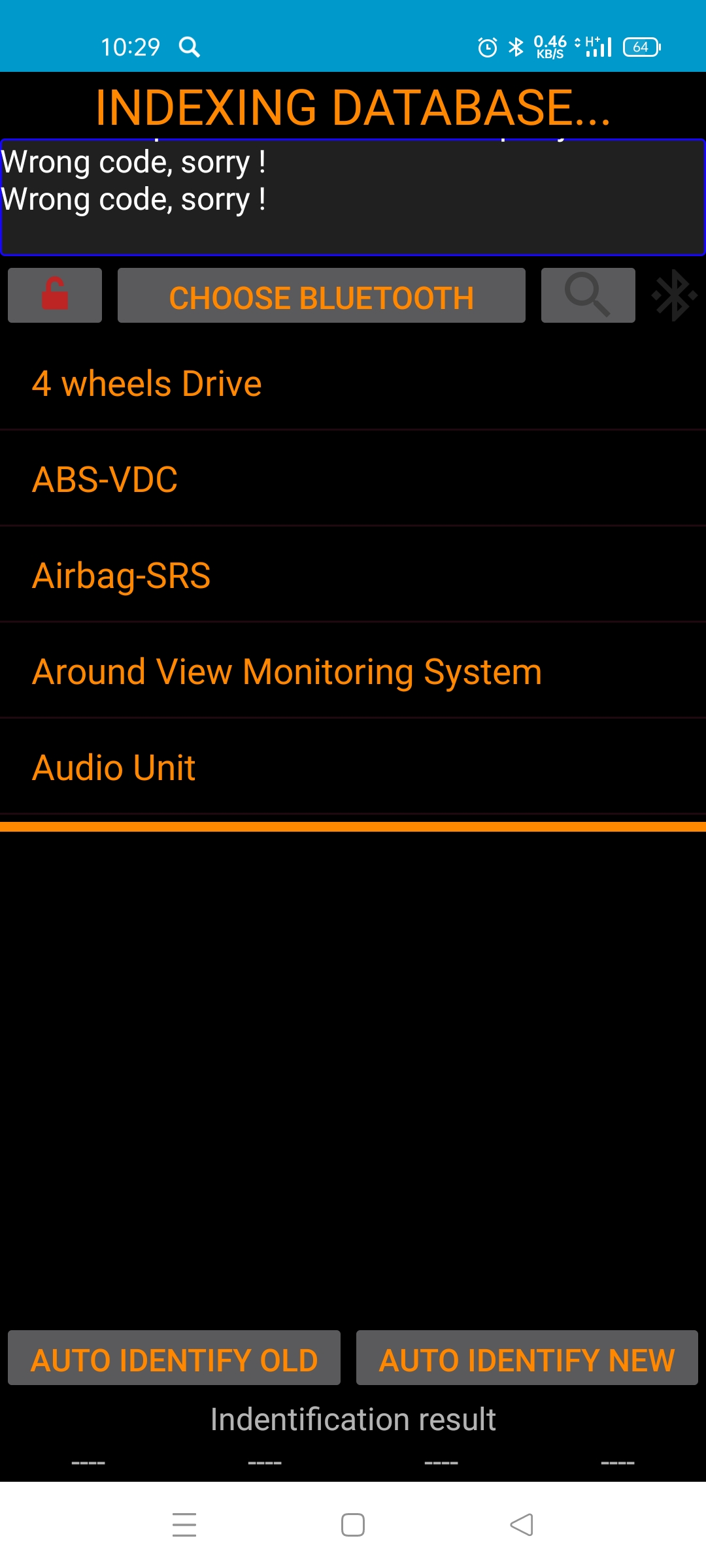This screenshot has height=1568, width=706.
Task: Open recent apps from the navigation bar
Action: [x=184, y=1525]
